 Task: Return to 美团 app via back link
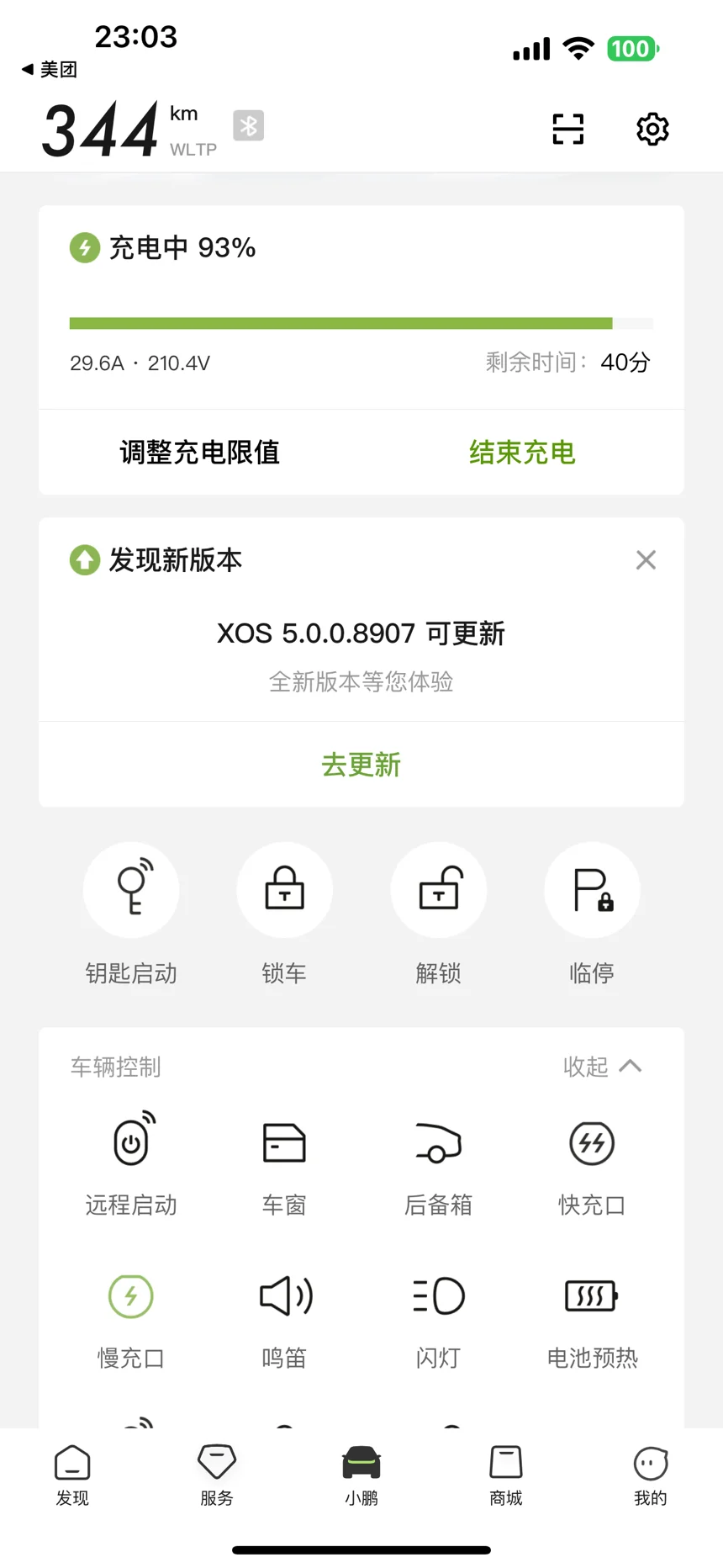pos(50,70)
